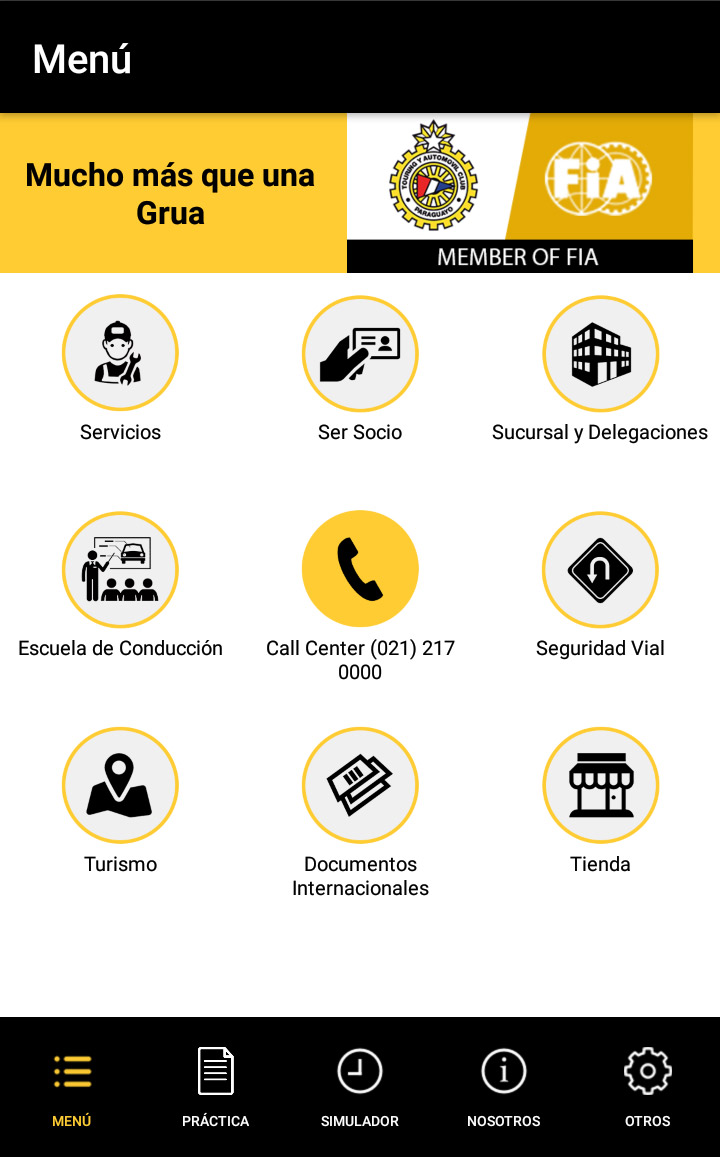Go to Escuela de Conducción
Viewport: 720px width, 1157px height.
tap(120, 569)
